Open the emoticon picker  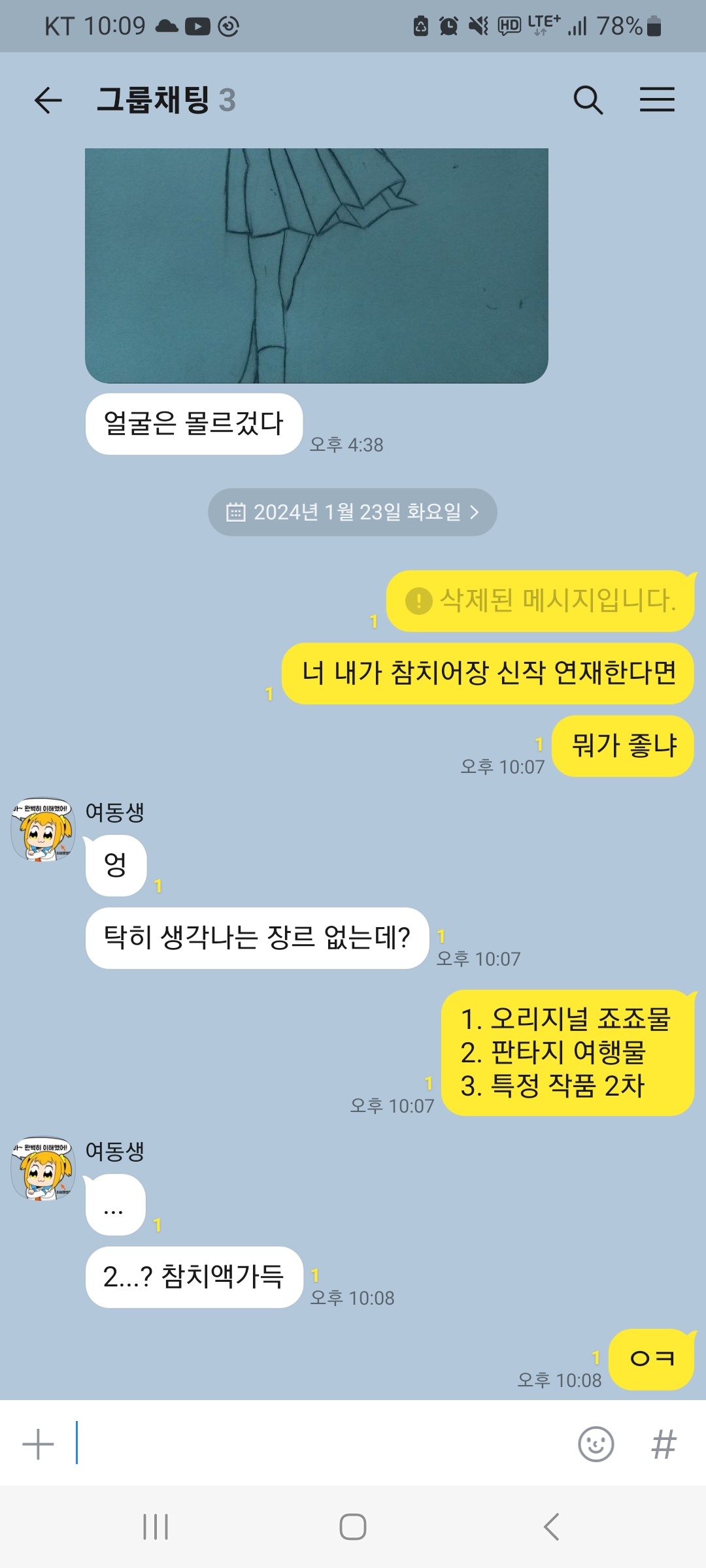pyautogui.click(x=596, y=1445)
